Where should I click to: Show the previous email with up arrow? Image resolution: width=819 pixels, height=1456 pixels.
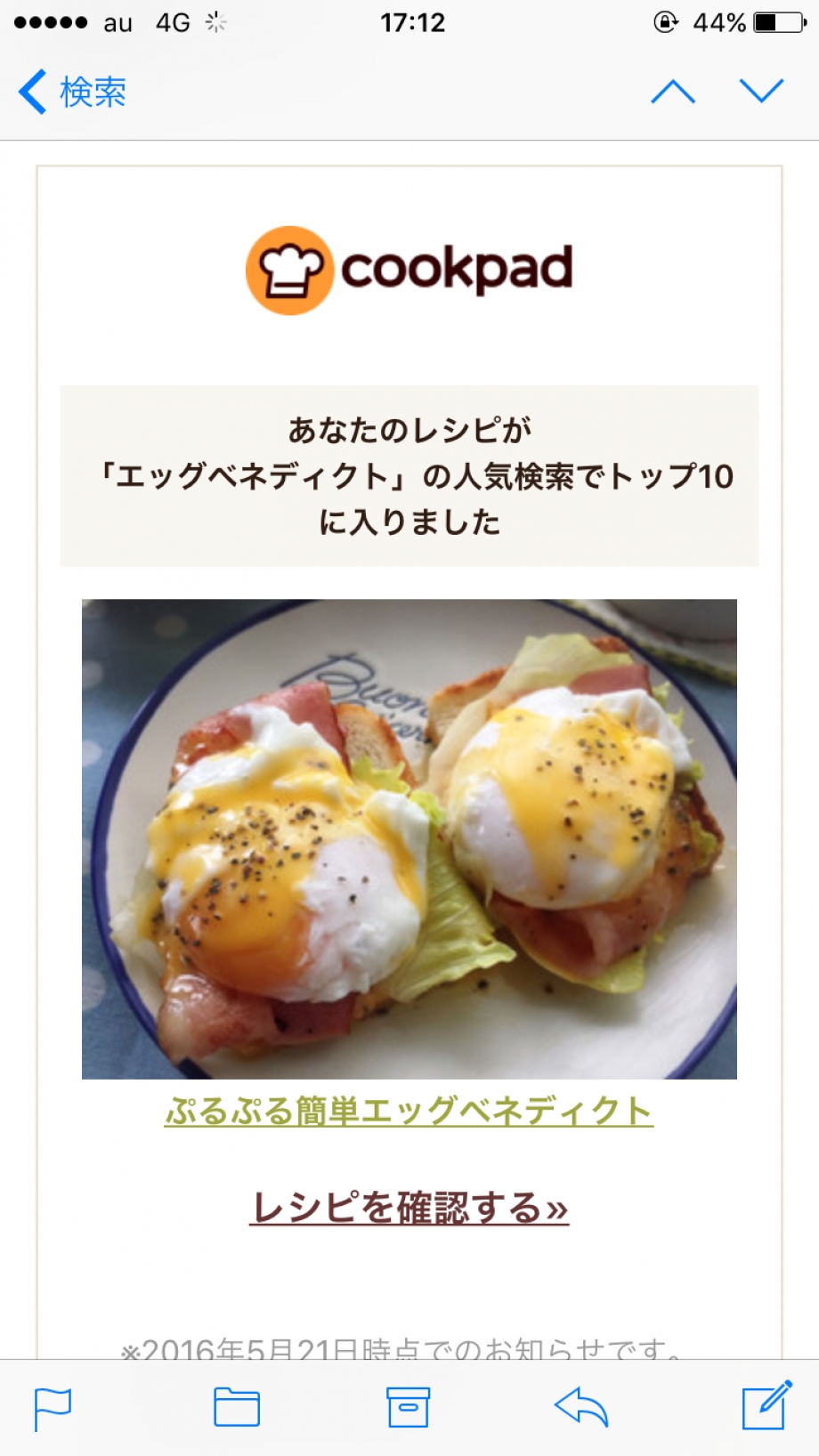(x=672, y=91)
